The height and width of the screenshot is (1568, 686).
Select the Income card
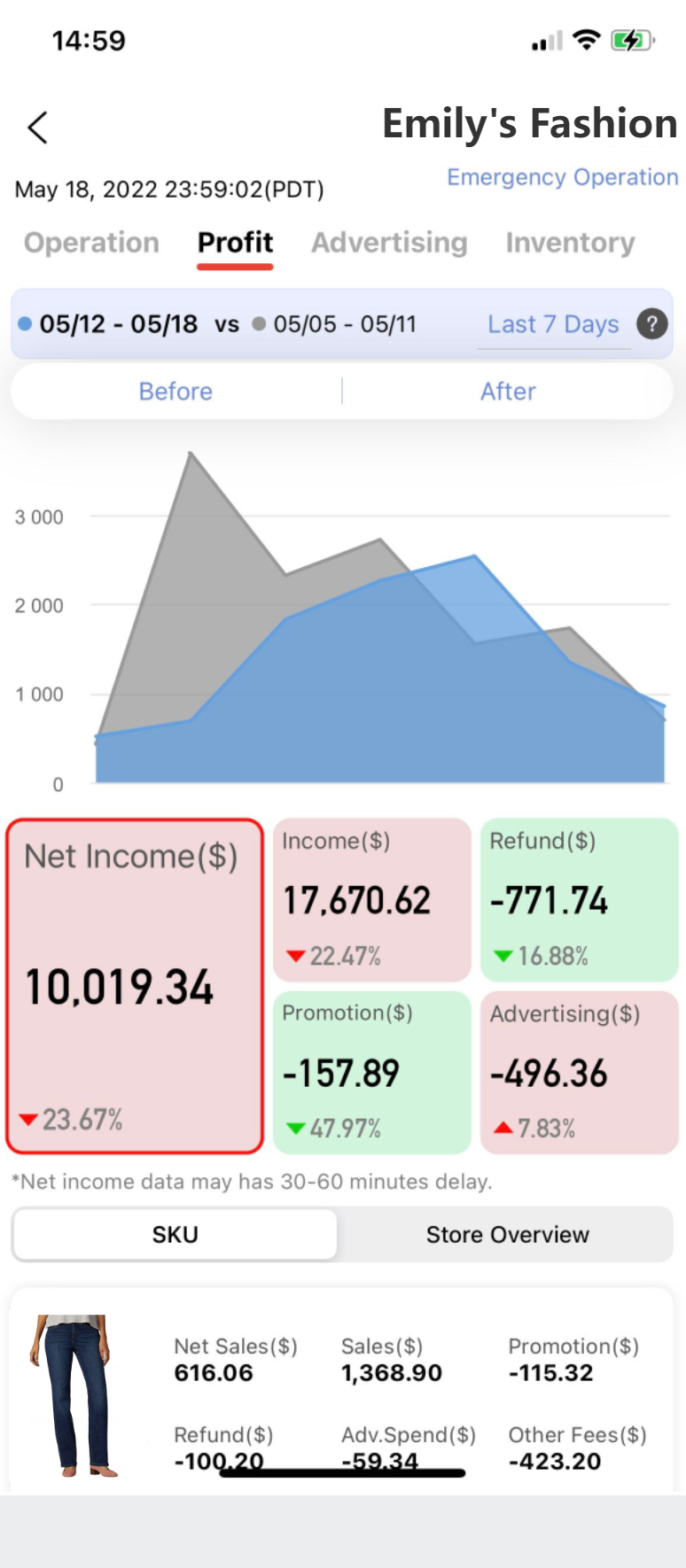click(371, 899)
